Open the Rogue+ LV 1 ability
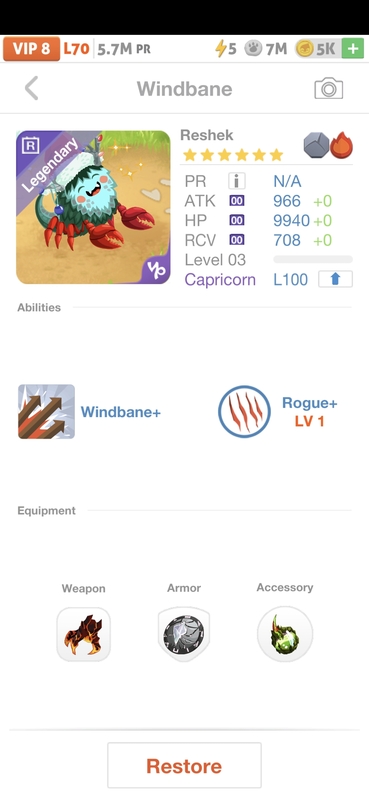This screenshot has height=800, width=369. [278, 412]
